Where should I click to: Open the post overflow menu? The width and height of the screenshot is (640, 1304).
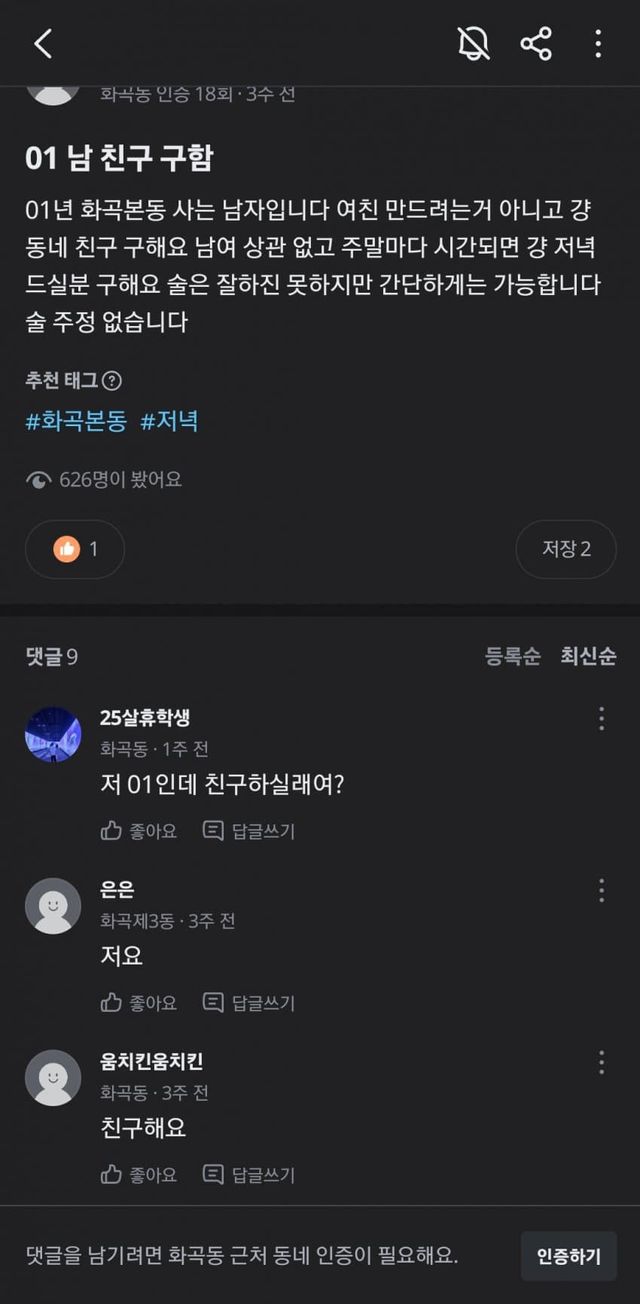pos(598,44)
